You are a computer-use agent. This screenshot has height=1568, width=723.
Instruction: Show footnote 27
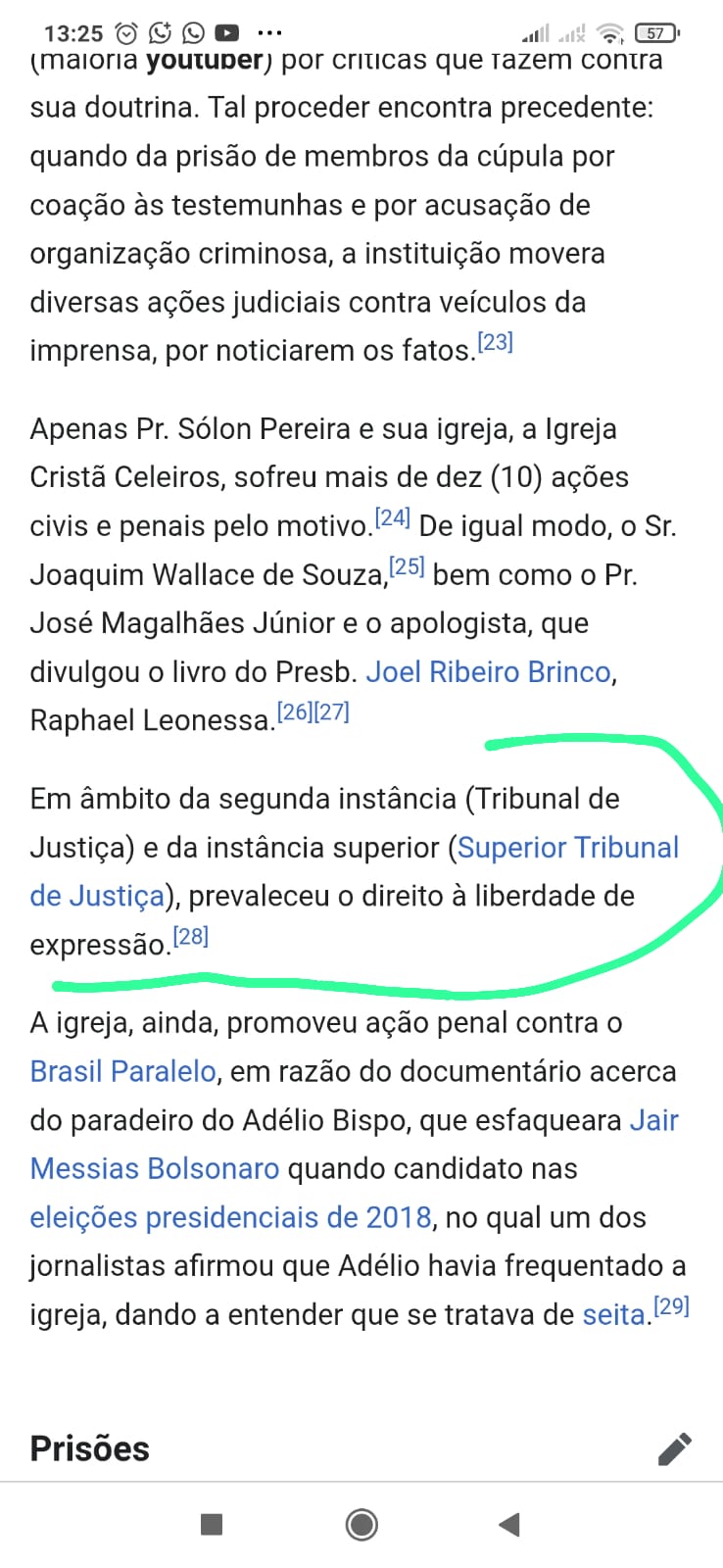(x=331, y=712)
